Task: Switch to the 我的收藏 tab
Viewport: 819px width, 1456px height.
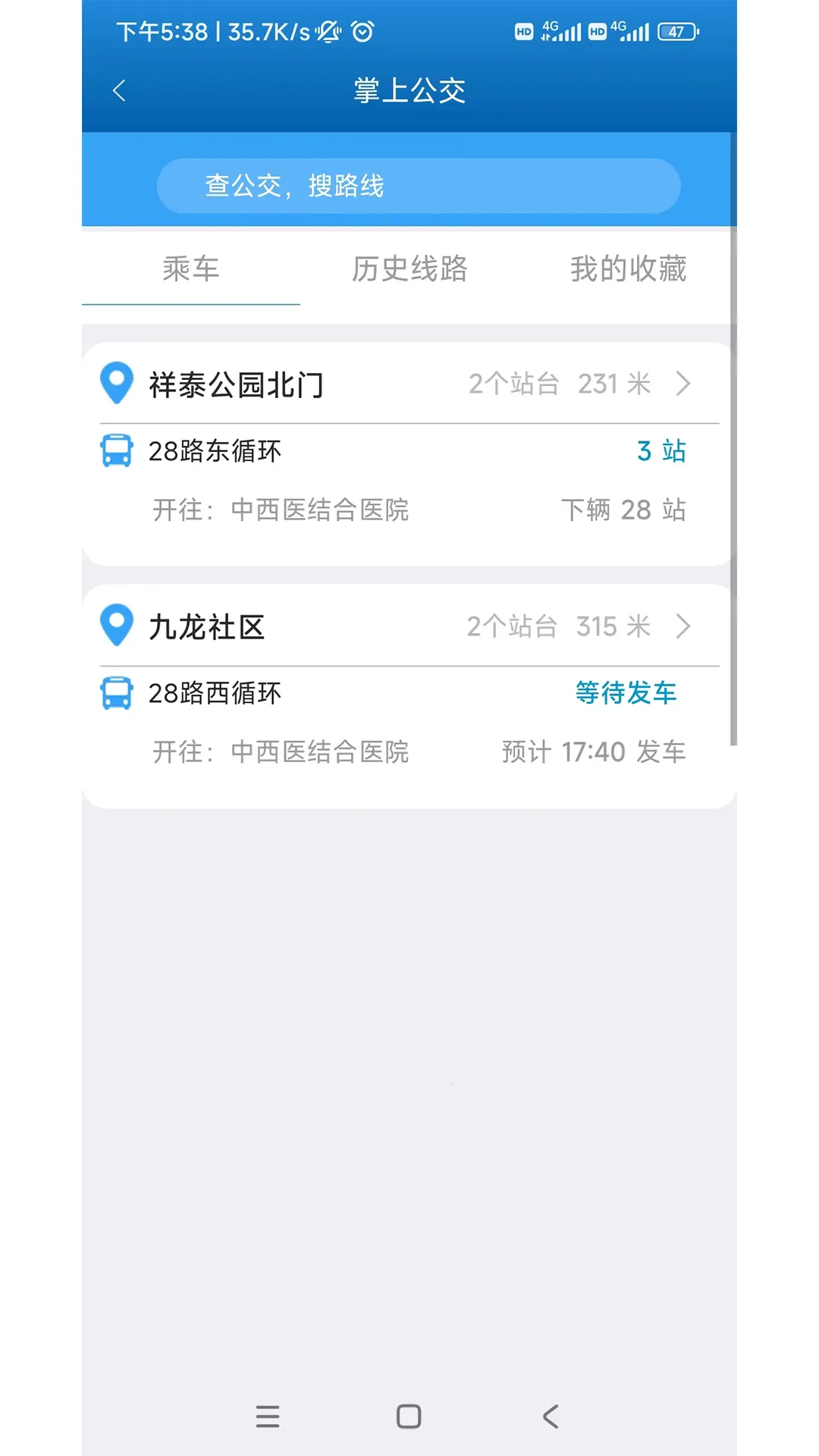Action: 628,269
